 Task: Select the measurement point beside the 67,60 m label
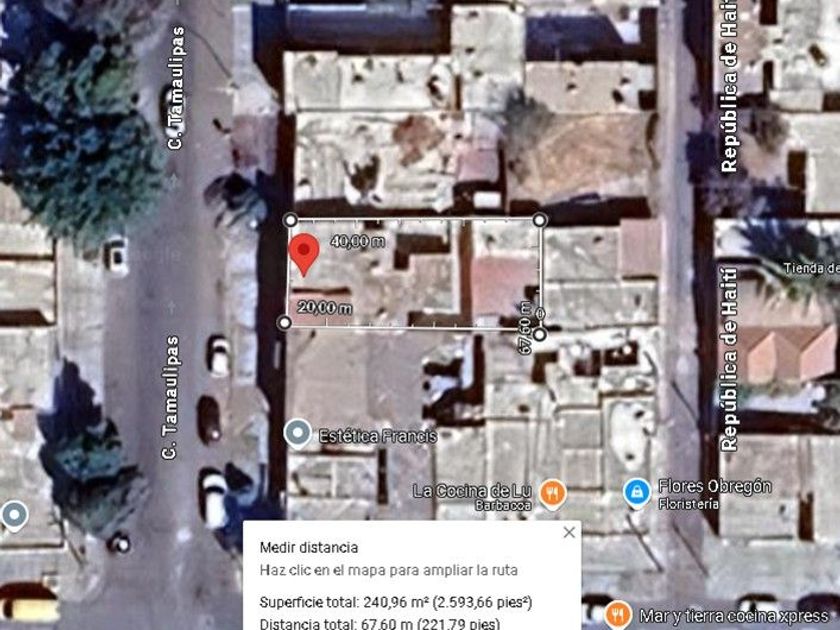point(540,335)
